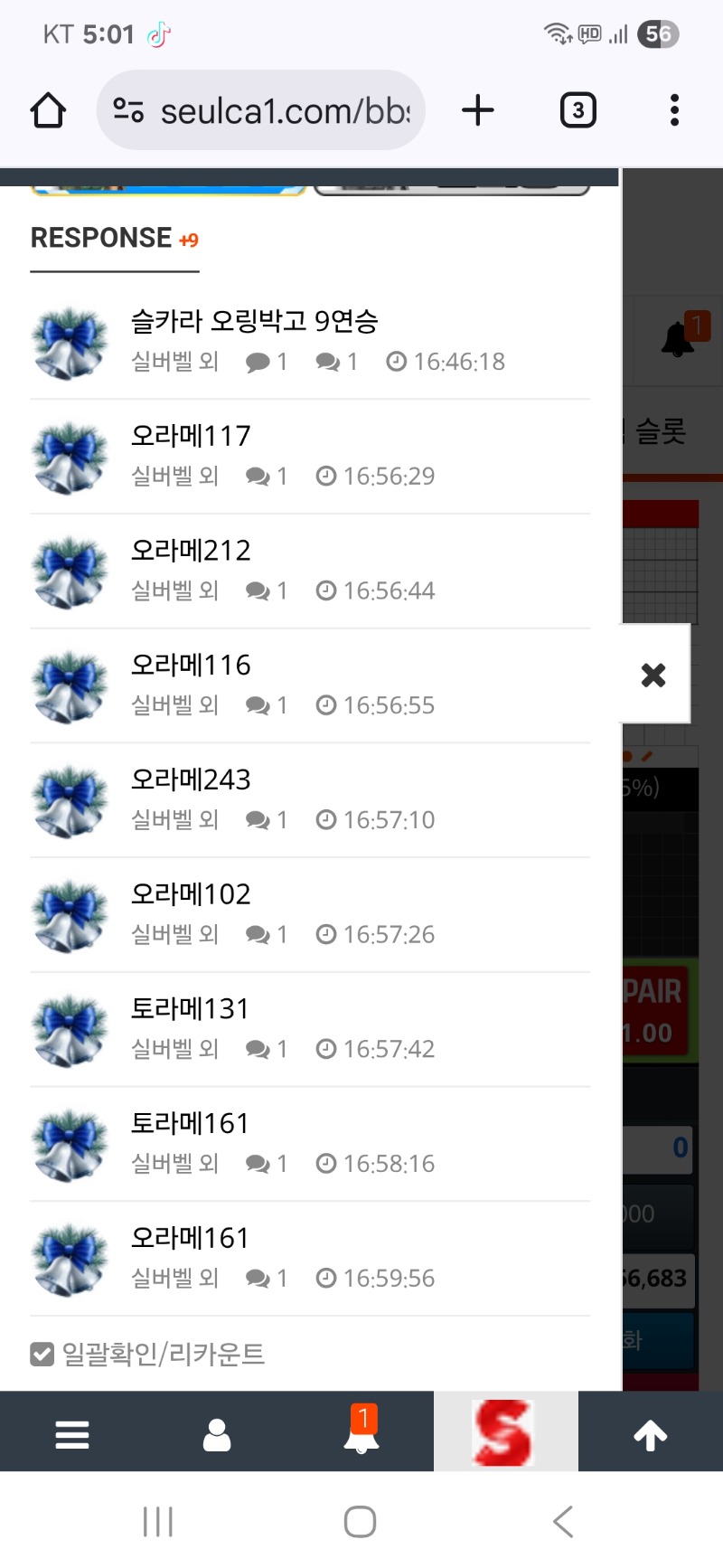Open the tab switcher showing 3 tabs

pyautogui.click(x=577, y=111)
